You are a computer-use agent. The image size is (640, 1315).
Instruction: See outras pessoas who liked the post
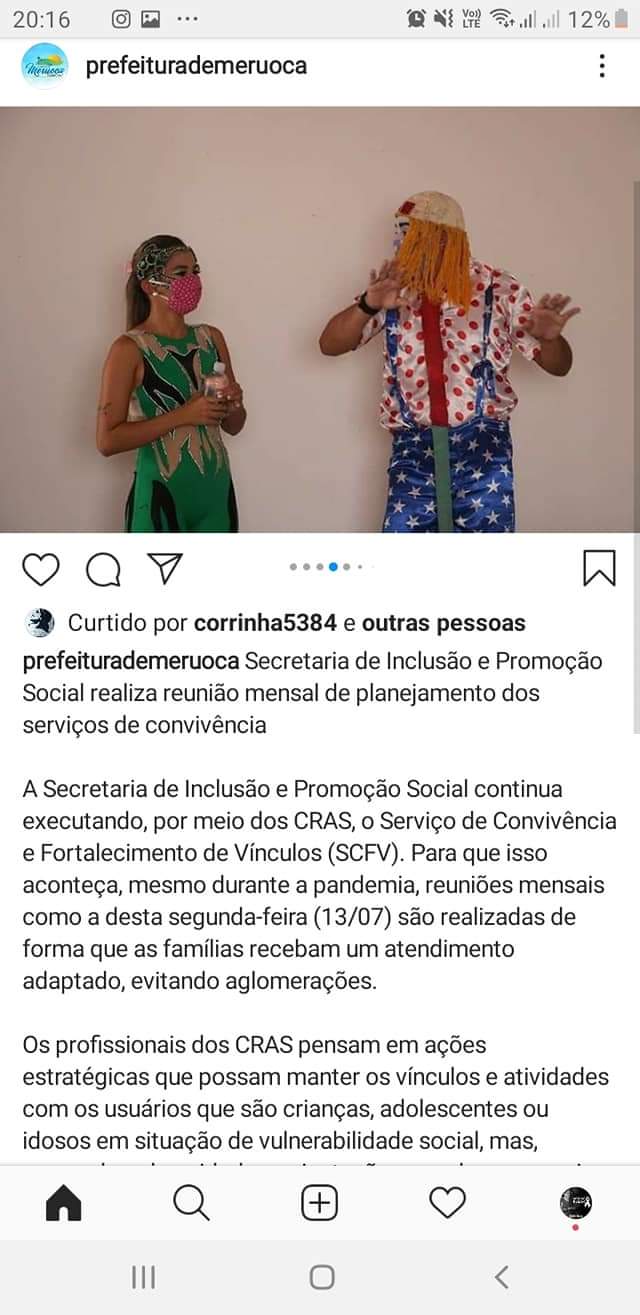(x=443, y=623)
